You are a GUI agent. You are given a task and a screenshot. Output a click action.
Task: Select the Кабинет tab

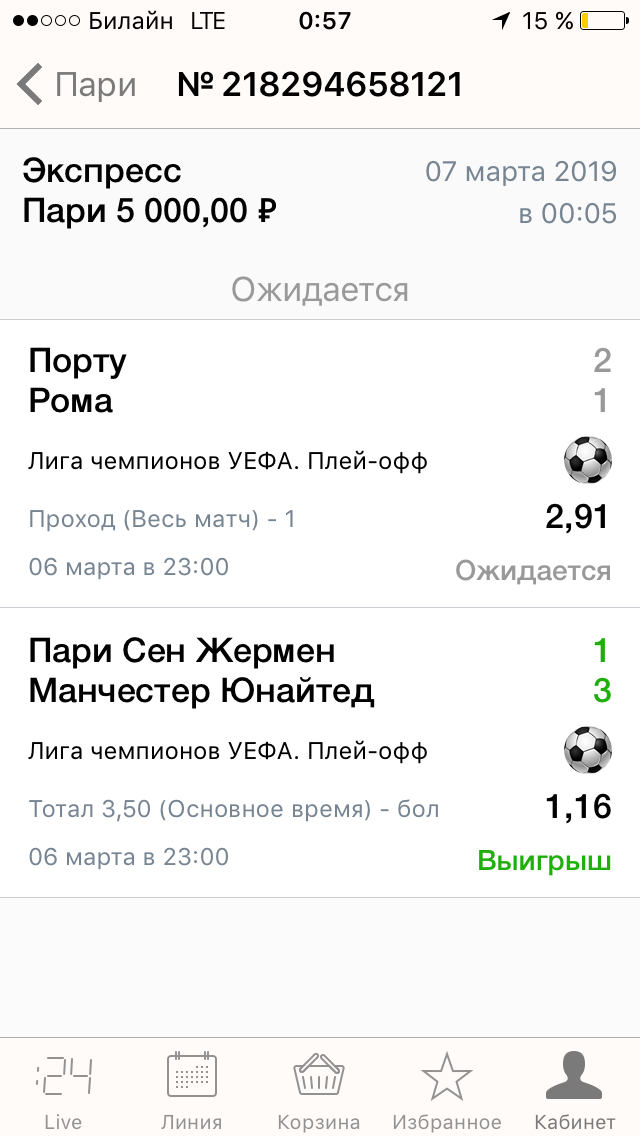(574, 1089)
